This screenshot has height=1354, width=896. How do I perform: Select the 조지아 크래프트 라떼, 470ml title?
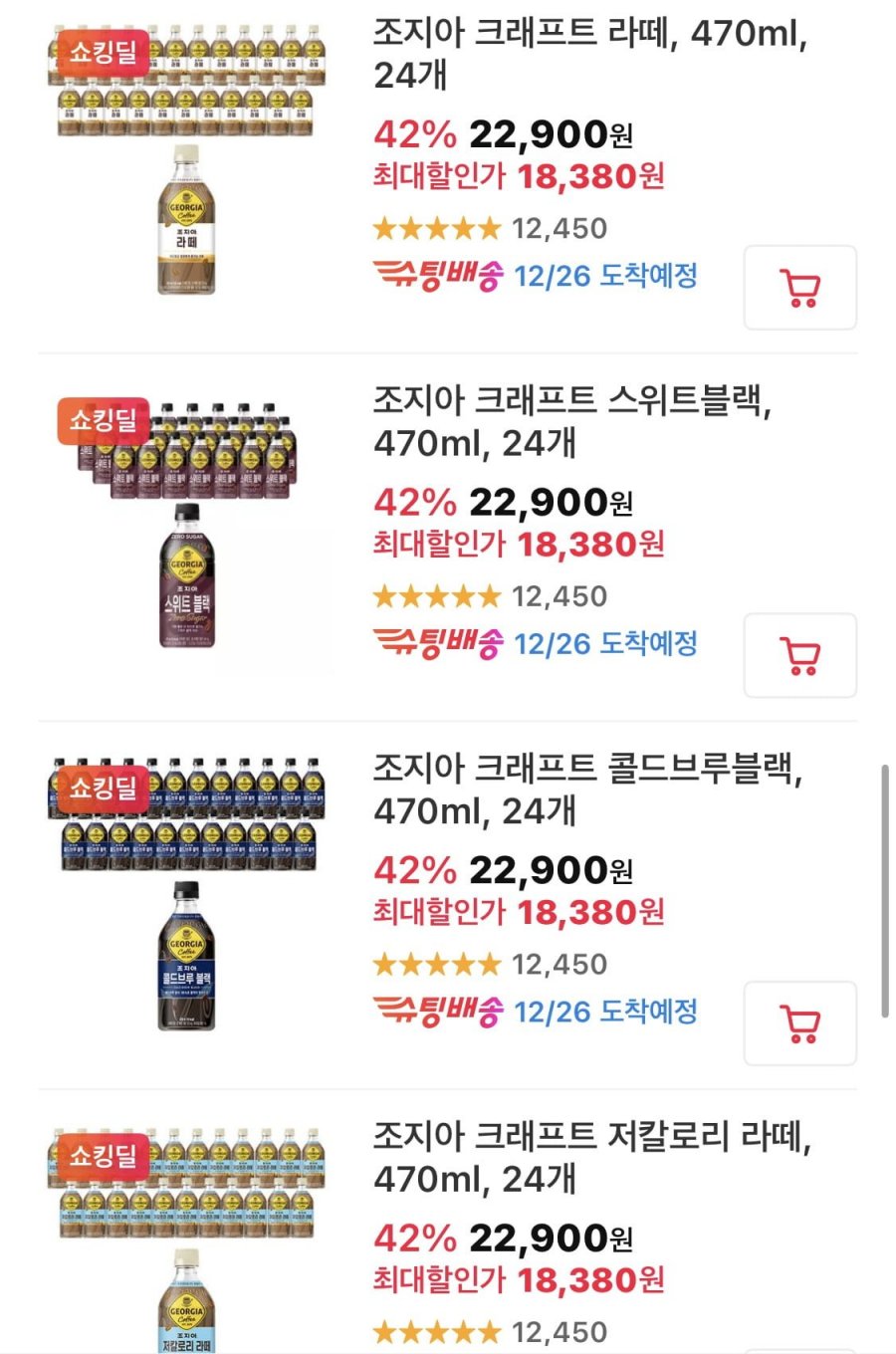[589, 54]
